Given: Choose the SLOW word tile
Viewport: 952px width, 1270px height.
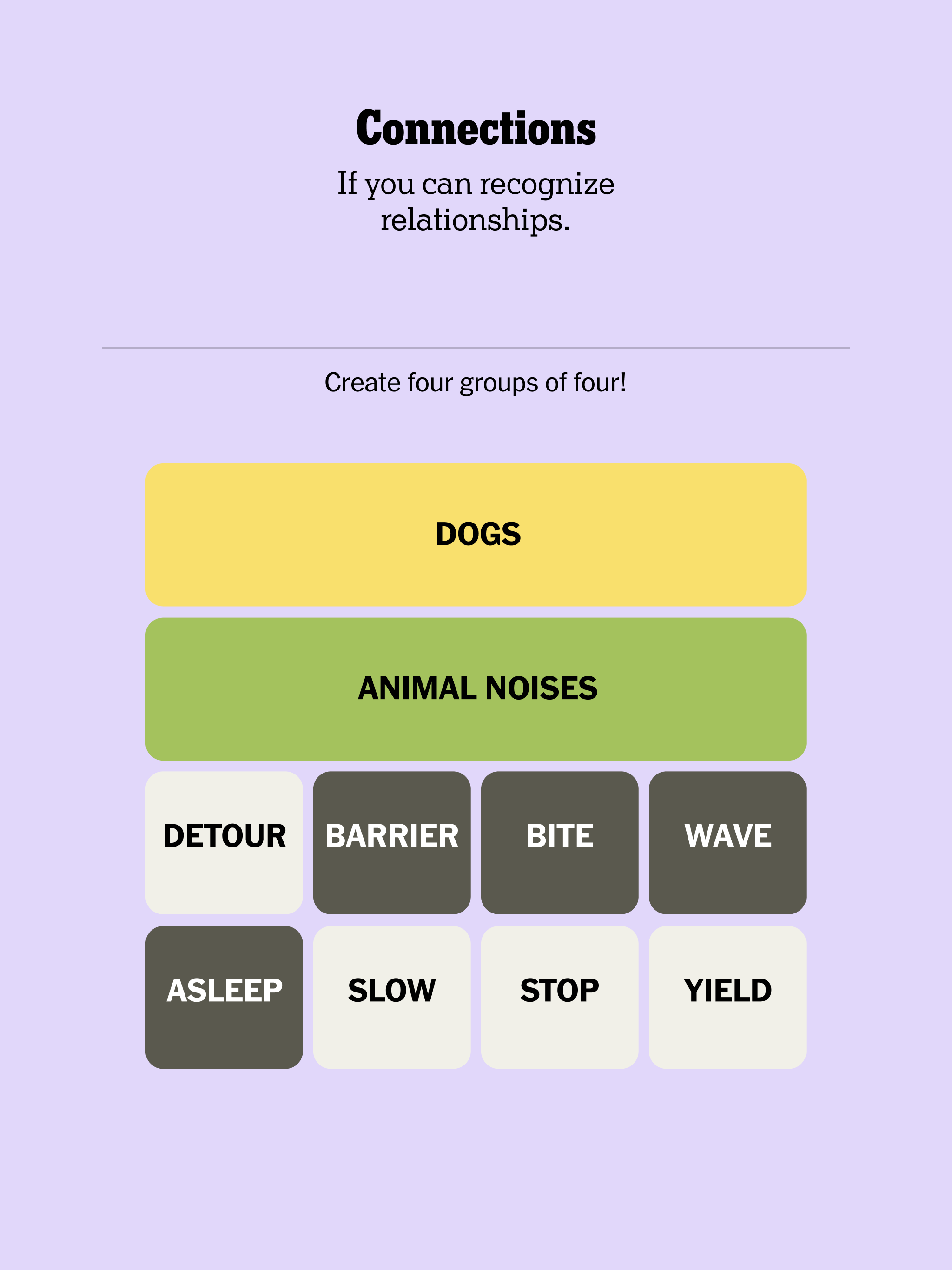Looking at the screenshot, I should pos(391,997).
